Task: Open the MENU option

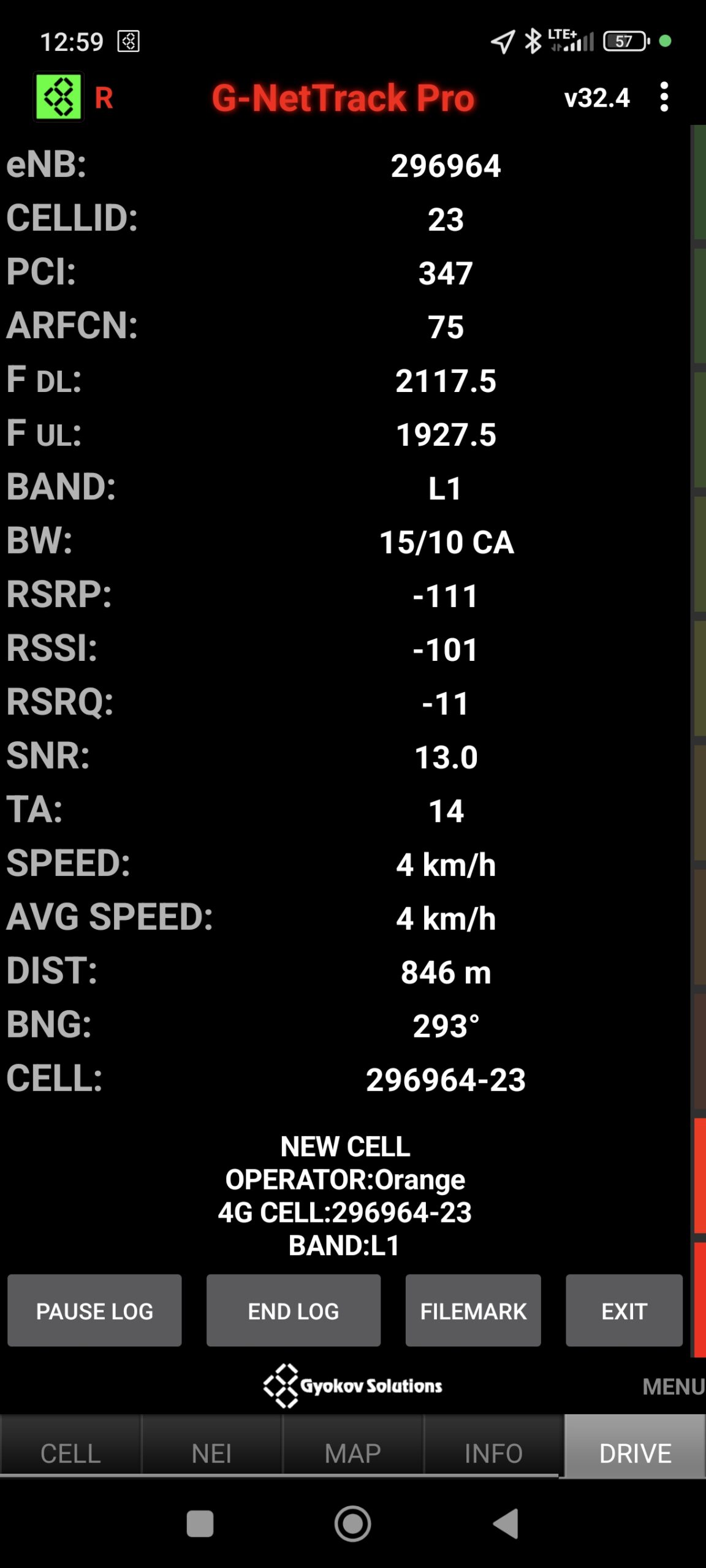Action: [673, 1386]
